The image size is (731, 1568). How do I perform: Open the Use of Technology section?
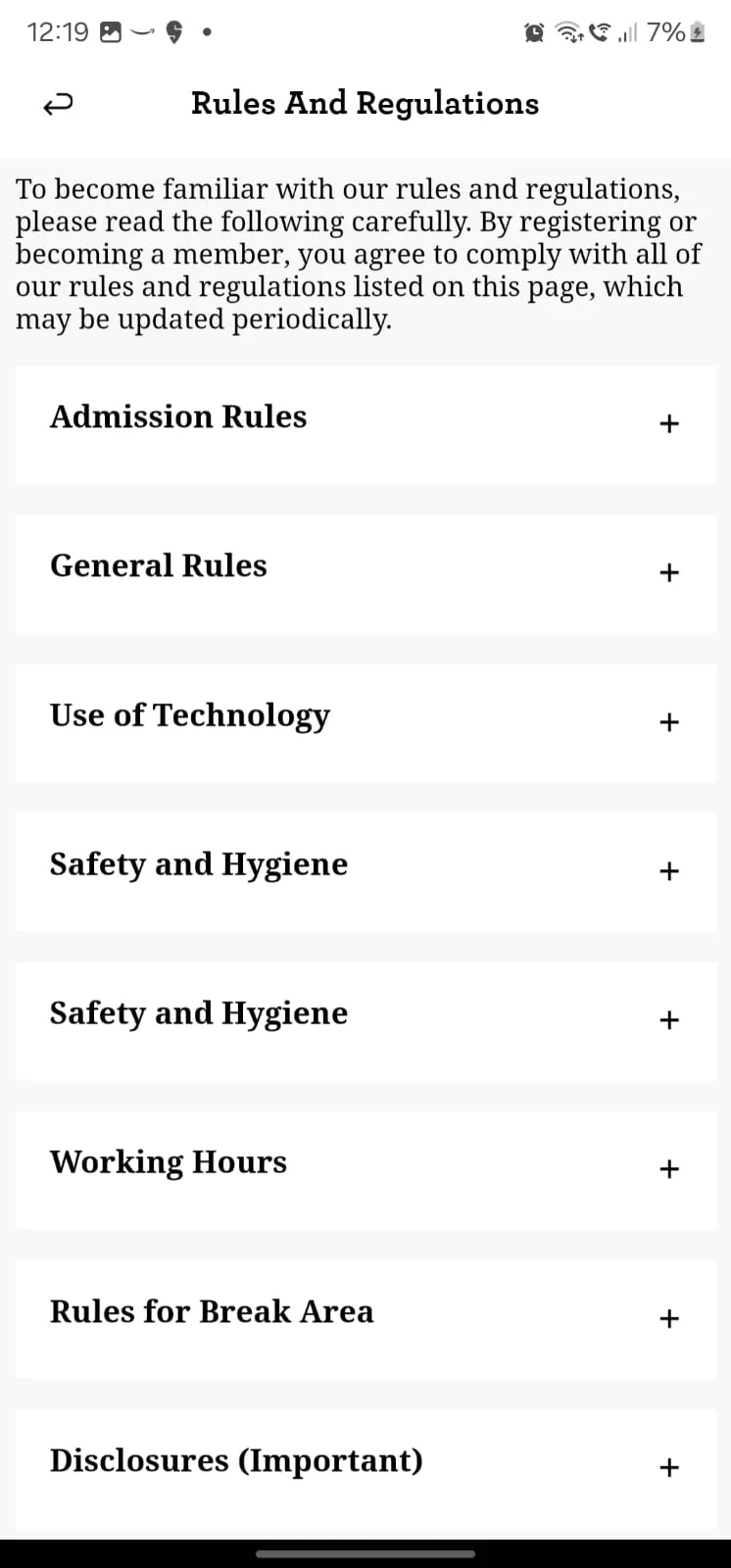click(365, 722)
